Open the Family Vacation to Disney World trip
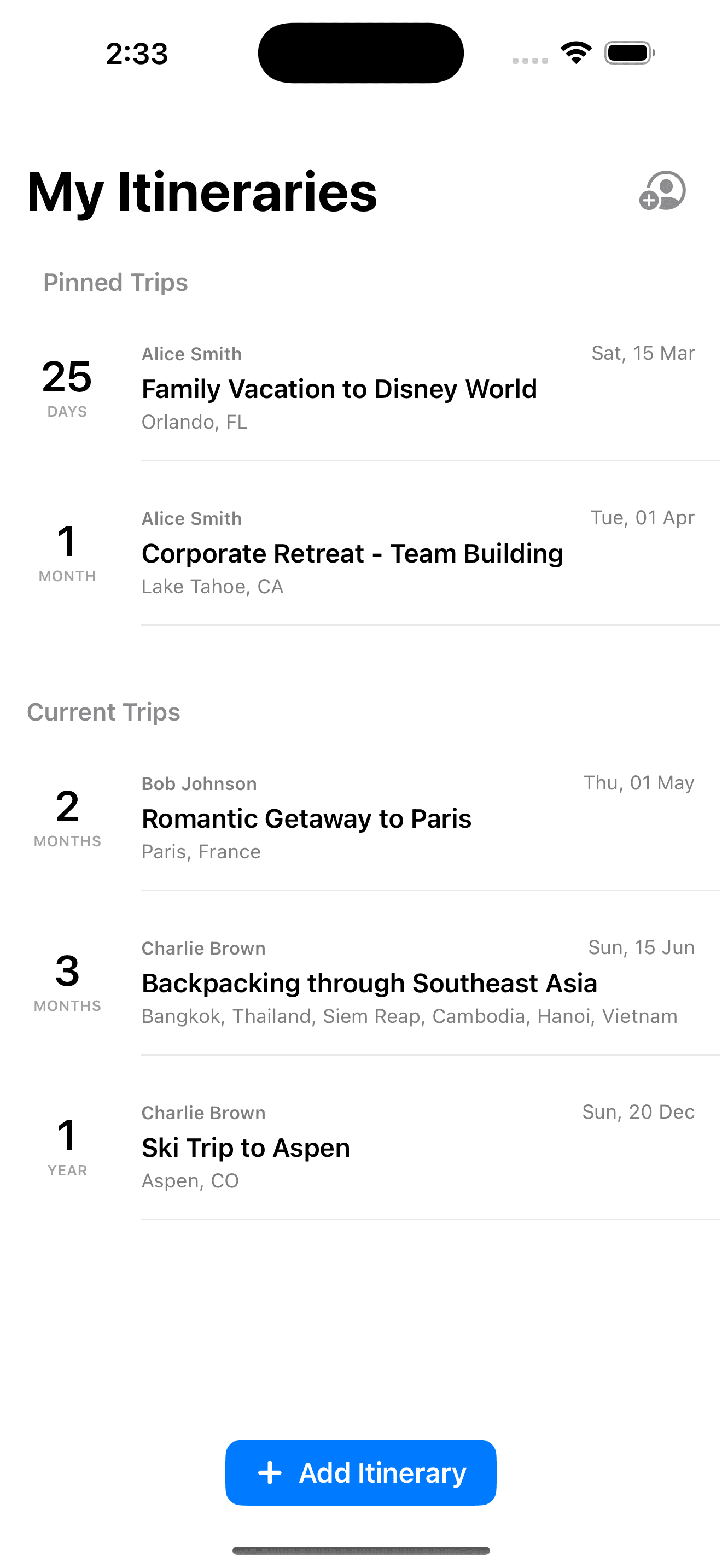 click(x=339, y=388)
